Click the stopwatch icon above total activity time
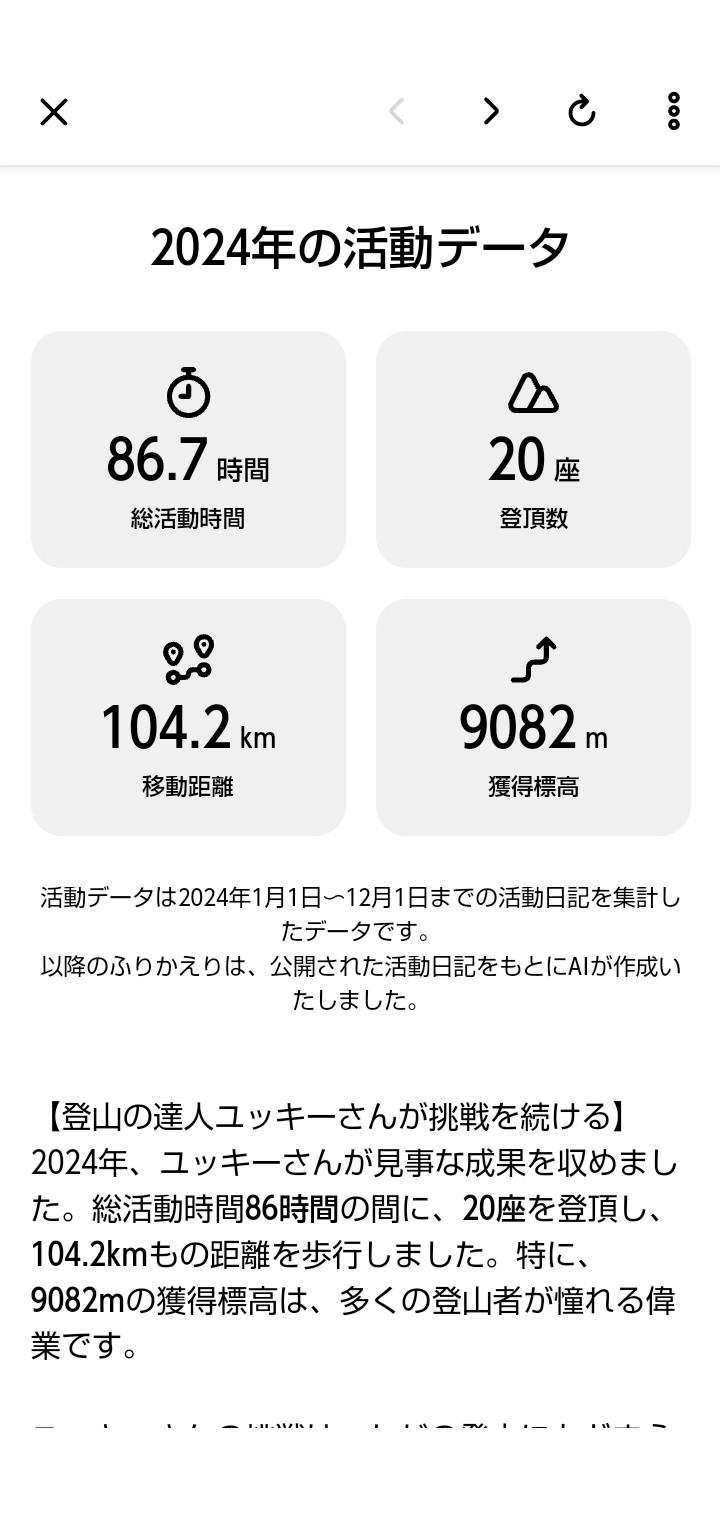 tap(188, 394)
